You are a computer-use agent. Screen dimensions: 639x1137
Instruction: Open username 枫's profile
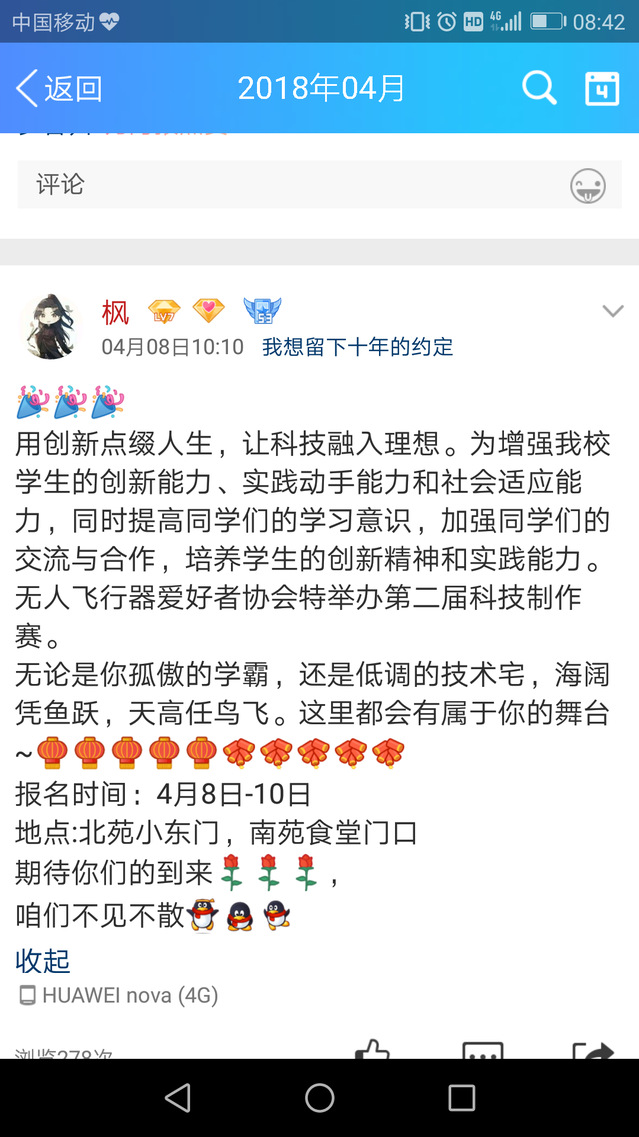pyautogui.click(x=116, y=313)
